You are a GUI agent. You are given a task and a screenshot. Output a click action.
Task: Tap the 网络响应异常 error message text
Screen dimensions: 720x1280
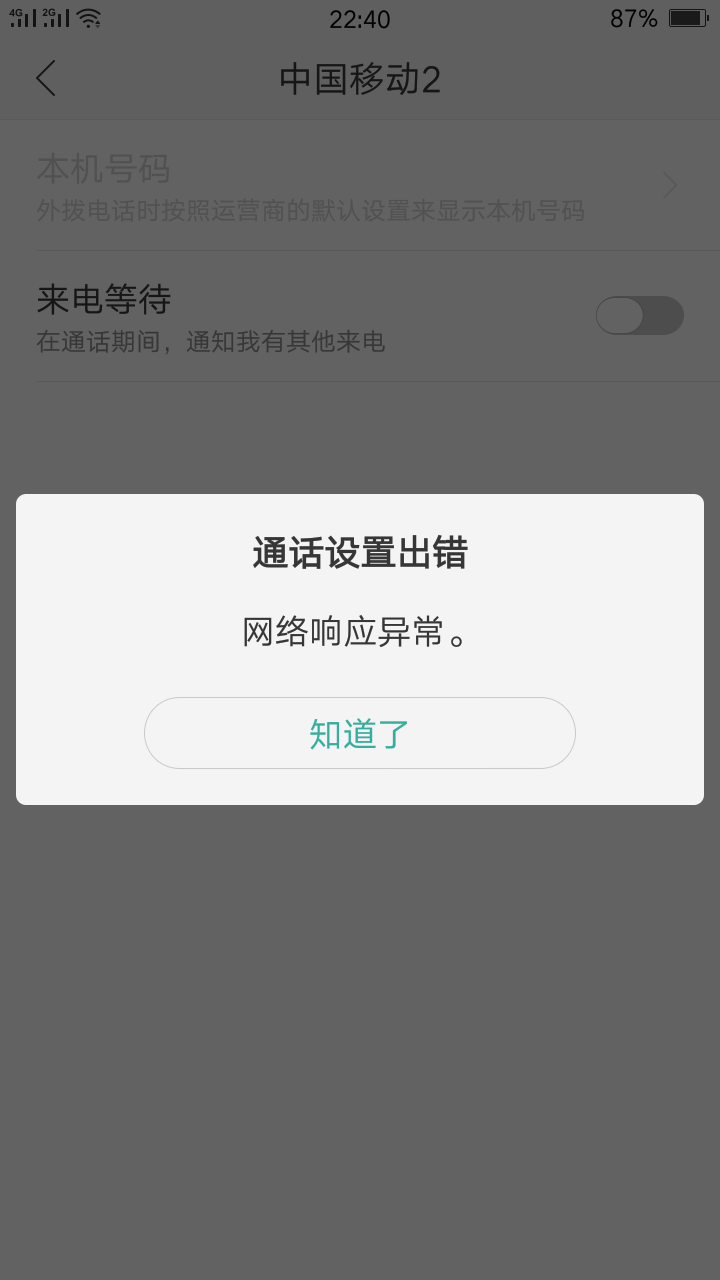click(359, 631)
